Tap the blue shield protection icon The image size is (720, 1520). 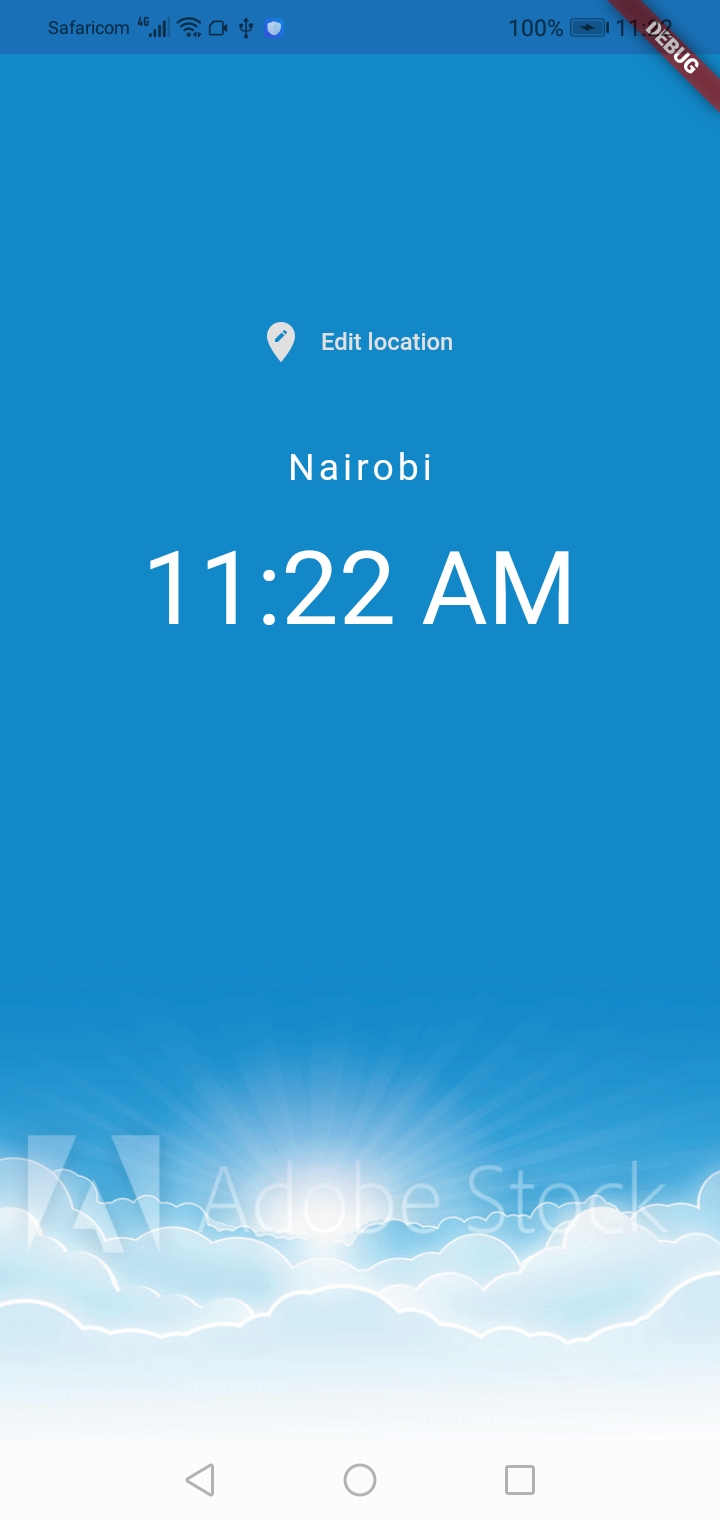pos(273,27)
